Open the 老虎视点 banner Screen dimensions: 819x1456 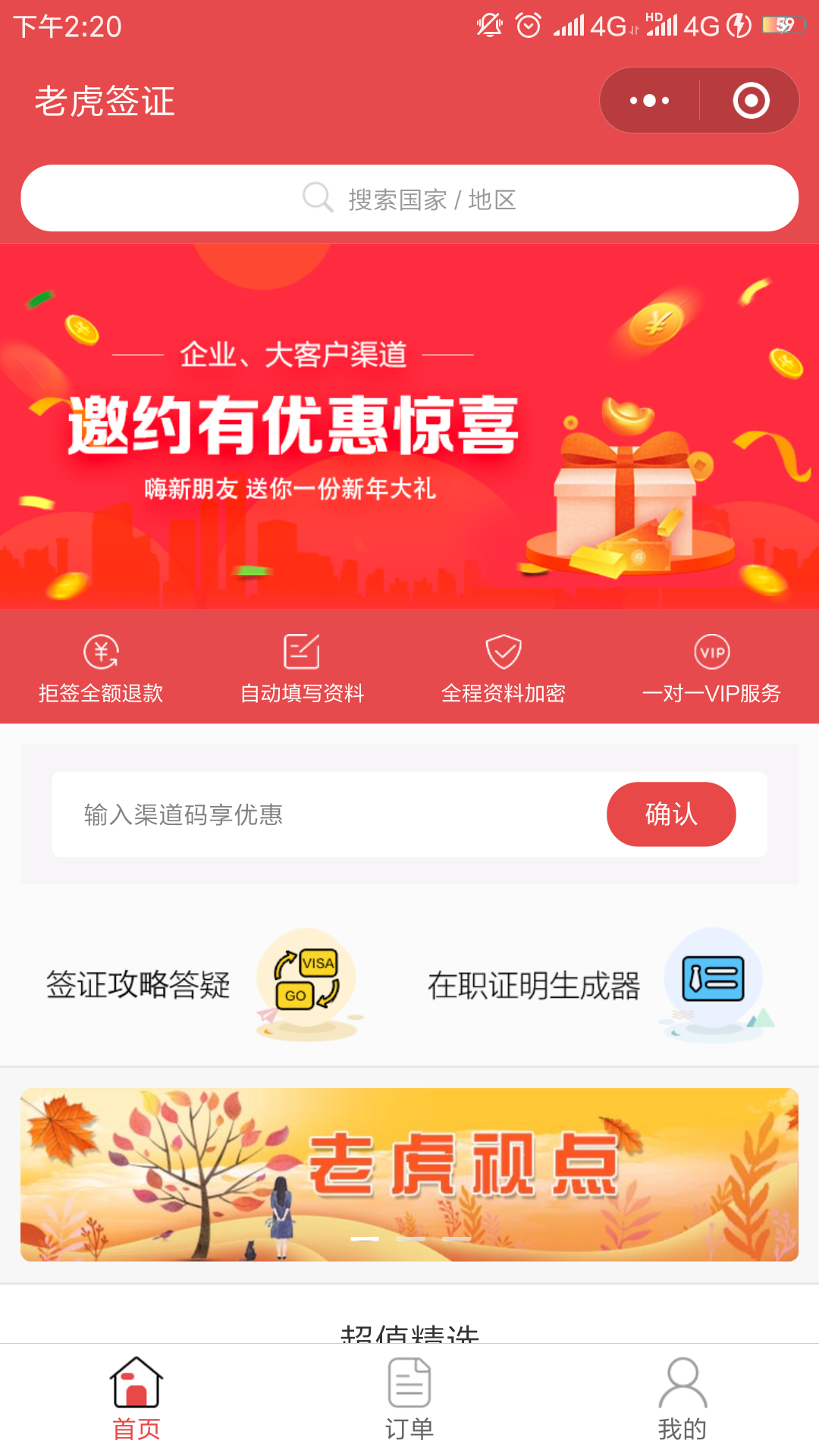409,1175
